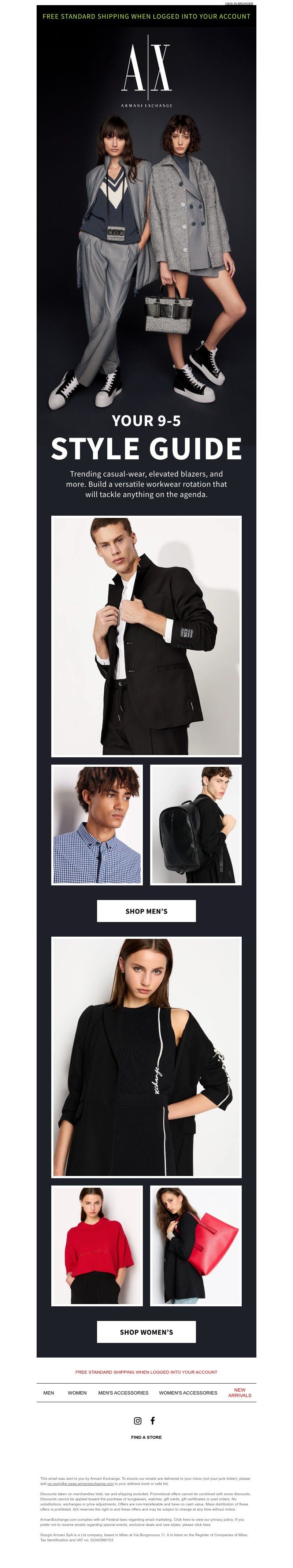293x1568 pixels.
Task: Browse New Arrivals
Action: (240, 1392)
